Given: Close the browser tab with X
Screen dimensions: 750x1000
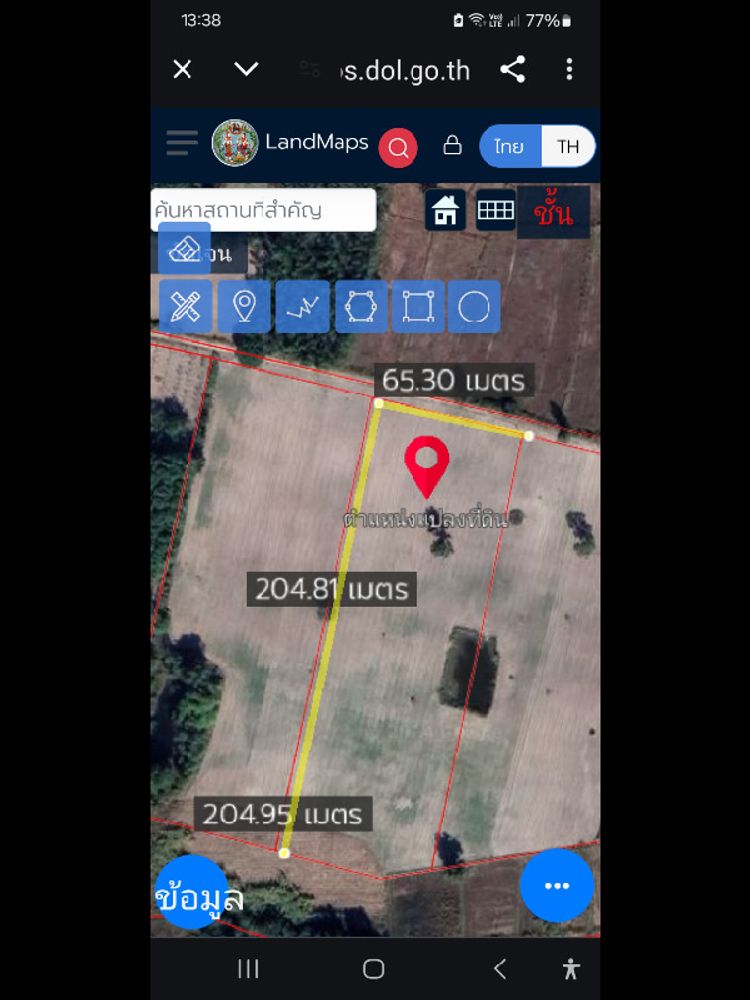Looking at the screenshot, I should click(182, 69).
